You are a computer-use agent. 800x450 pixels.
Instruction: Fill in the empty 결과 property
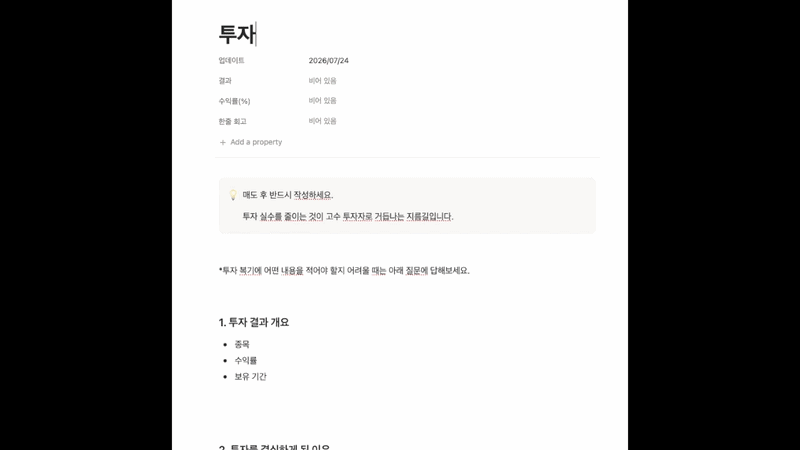[x=322, y=81]
